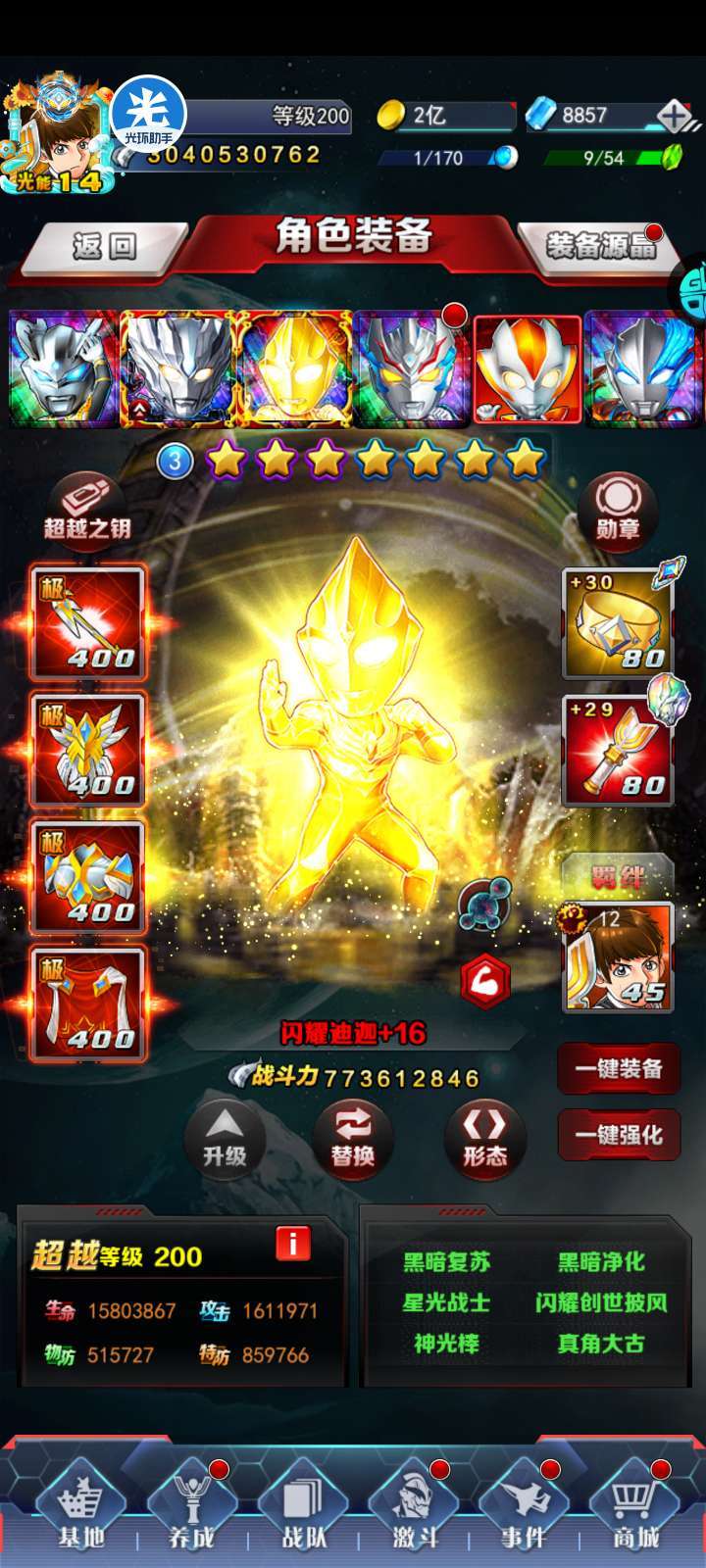The width and height of the screenshot is (706, 1568).
Task: Open the 羁绊 bond character card
Action: [x=618, y=957]
